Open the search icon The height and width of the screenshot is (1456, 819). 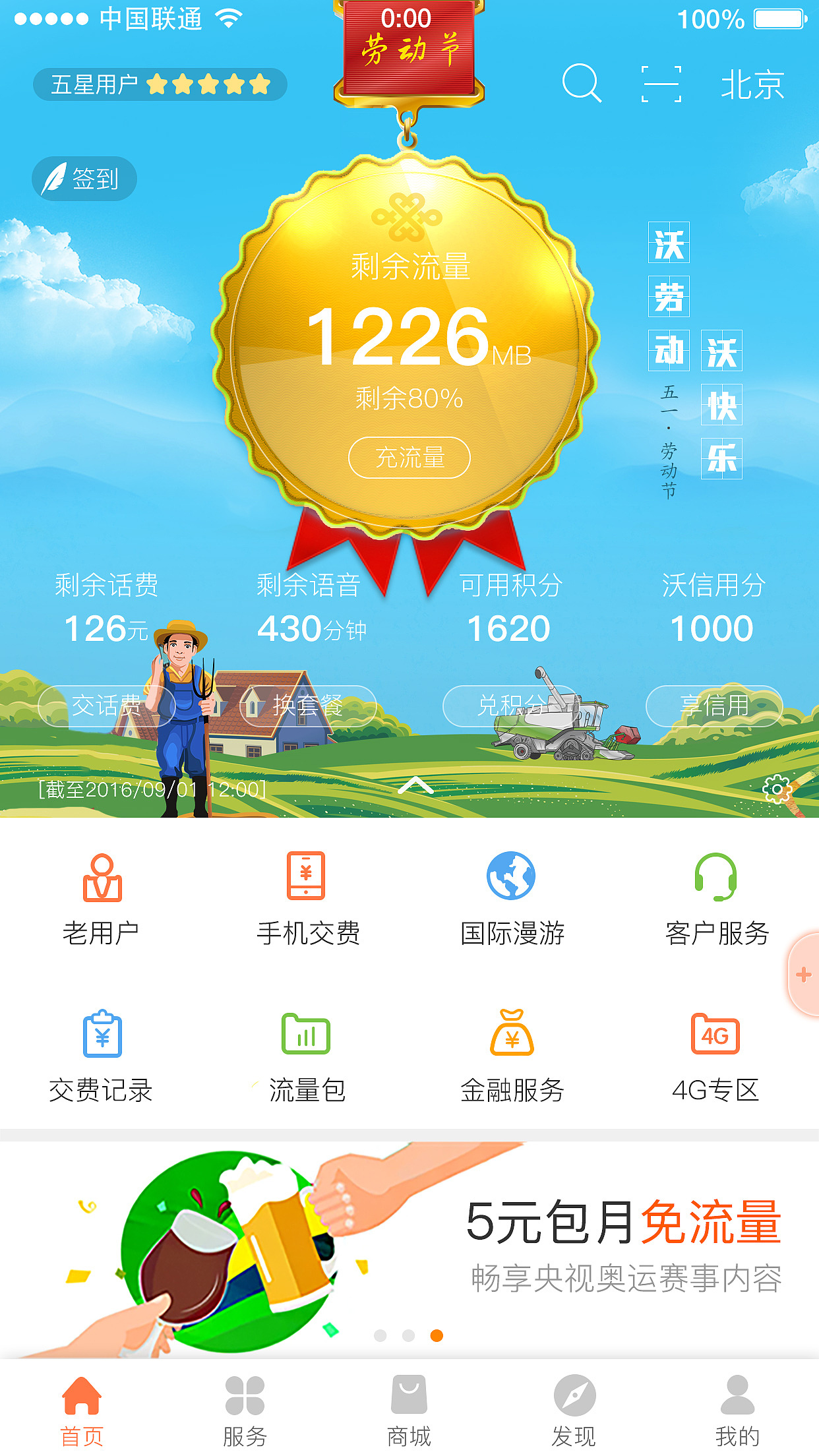click(581, 84)
